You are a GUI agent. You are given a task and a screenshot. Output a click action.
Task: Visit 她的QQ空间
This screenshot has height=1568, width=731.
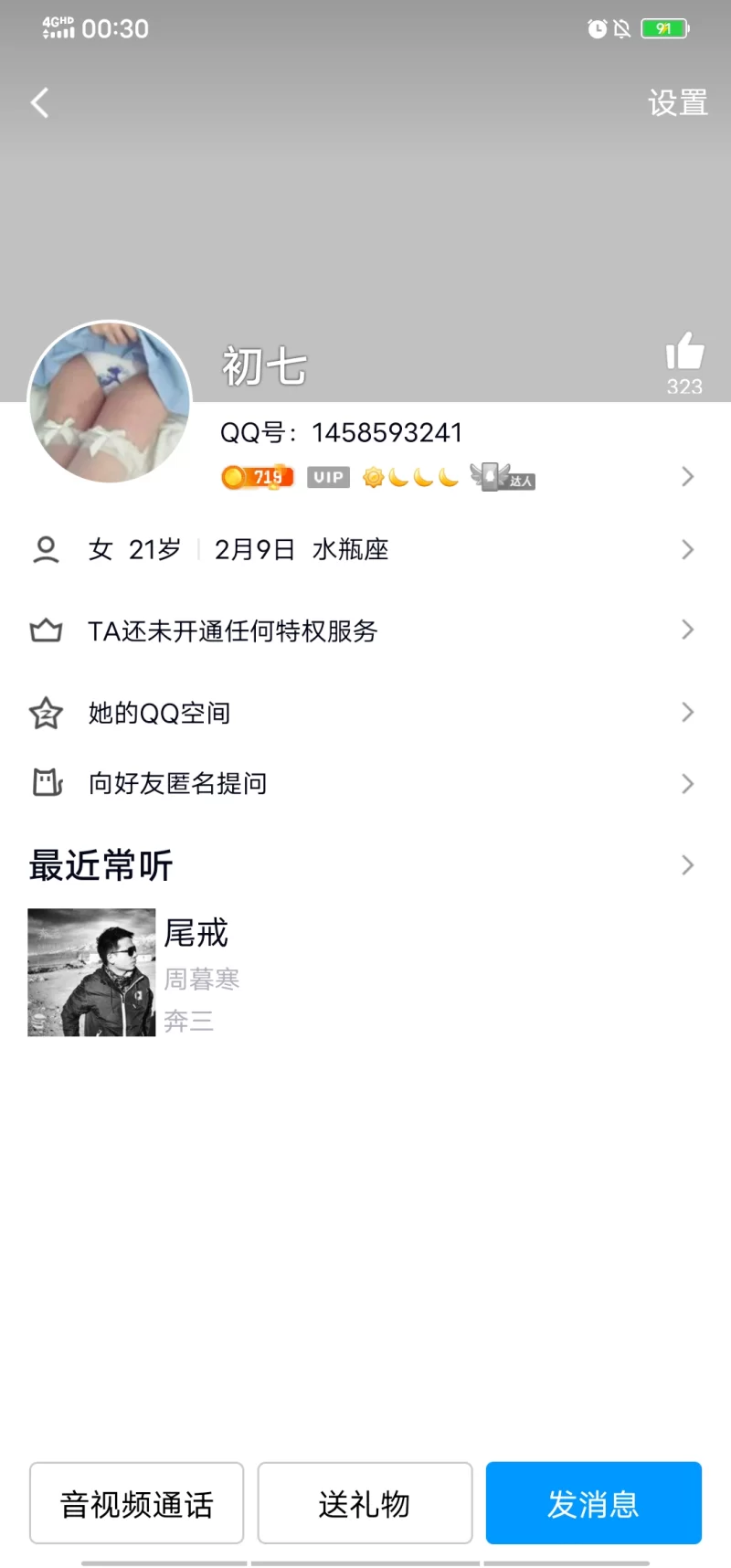[365, 713]
